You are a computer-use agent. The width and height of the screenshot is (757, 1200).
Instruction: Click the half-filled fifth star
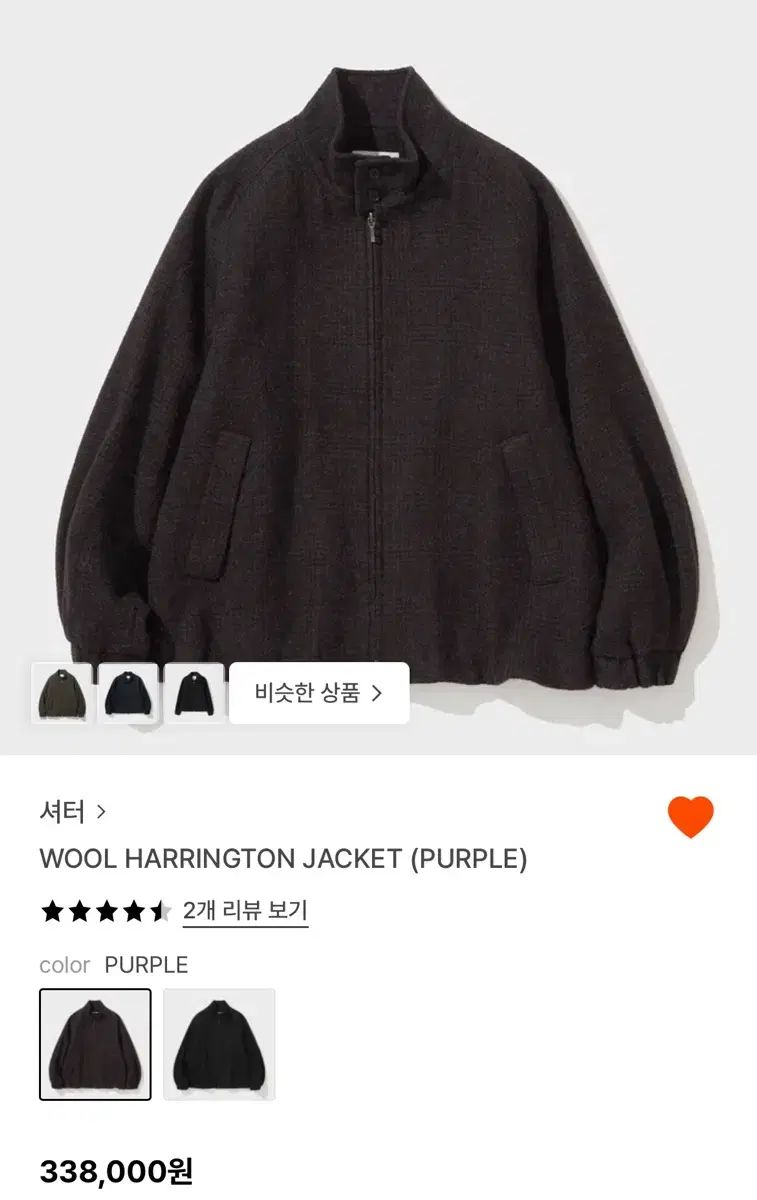[x=158, y=908]
